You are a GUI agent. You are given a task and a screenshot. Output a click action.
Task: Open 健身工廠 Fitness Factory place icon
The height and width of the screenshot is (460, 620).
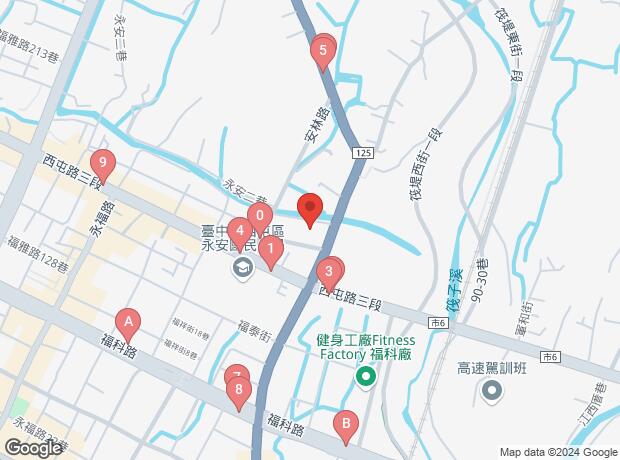click(x=365, y=377)
